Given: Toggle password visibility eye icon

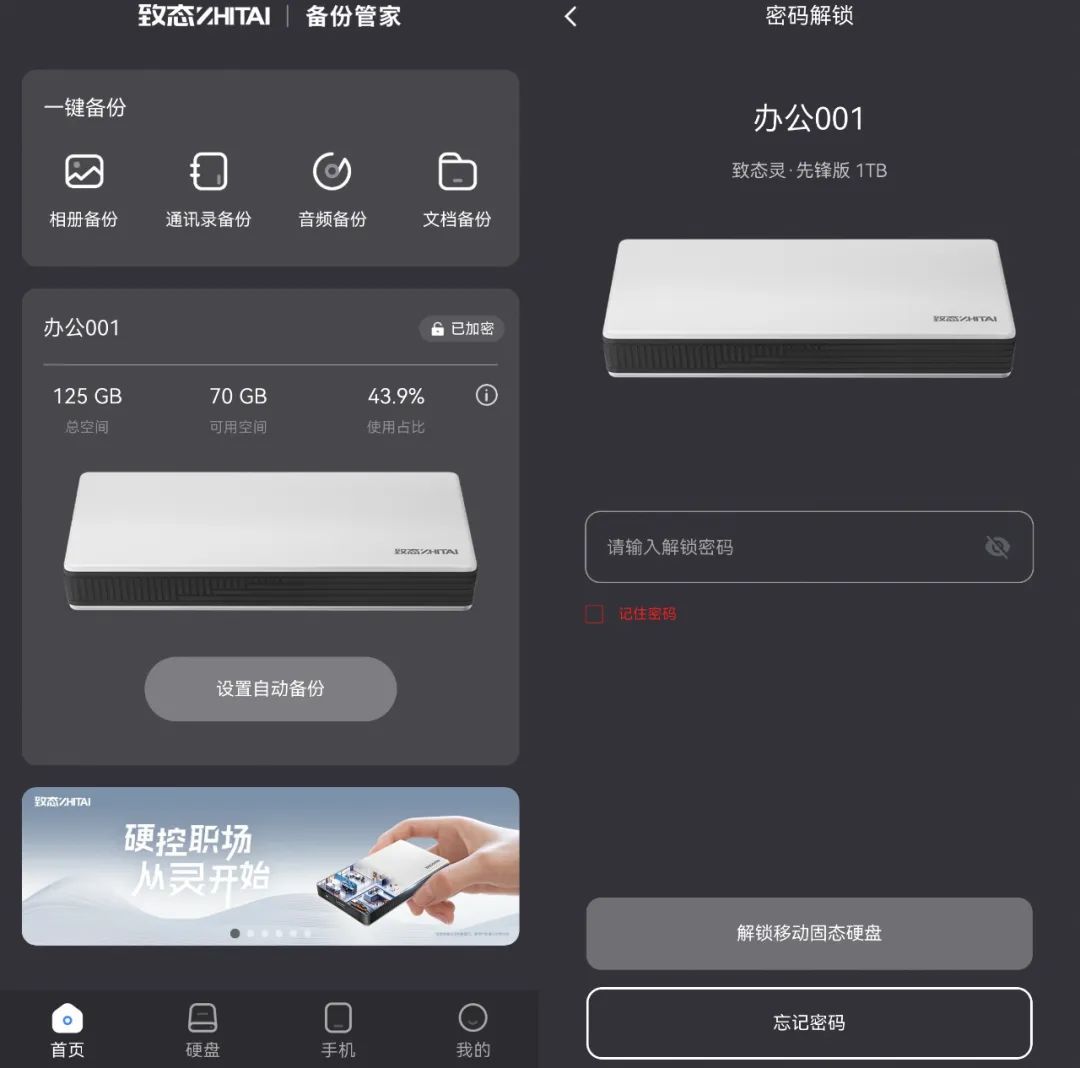Looking at the screenshot, I should pyautogui.click(x=997, y=547).
